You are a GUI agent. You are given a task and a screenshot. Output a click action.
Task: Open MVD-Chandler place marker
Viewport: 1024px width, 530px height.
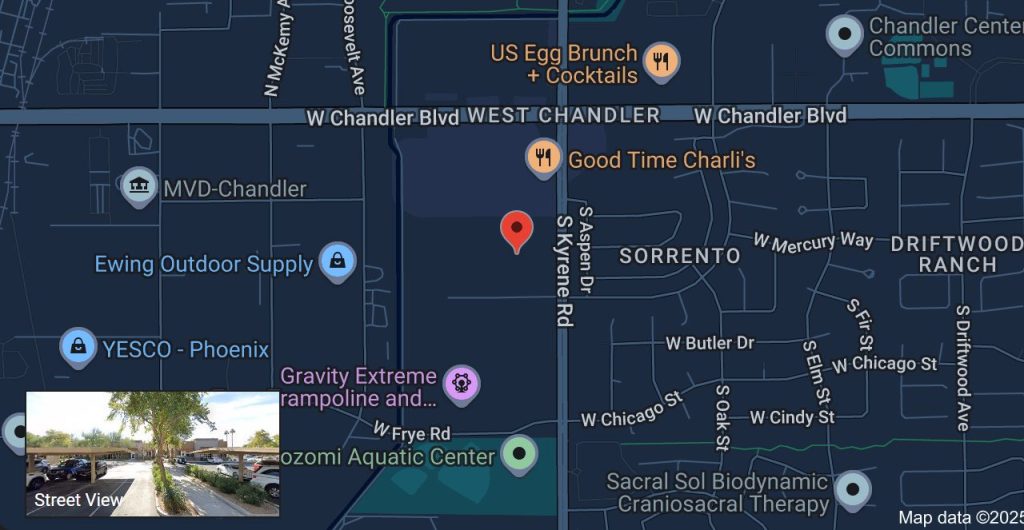coord(139,185)
